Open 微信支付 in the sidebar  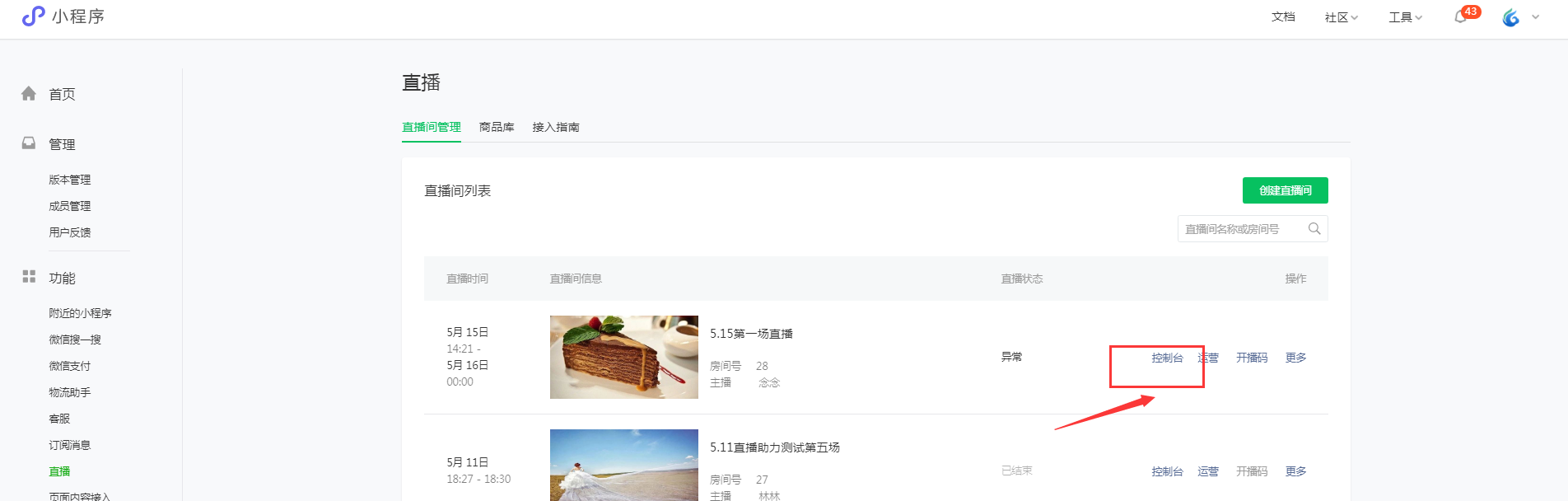click(70, 366)
